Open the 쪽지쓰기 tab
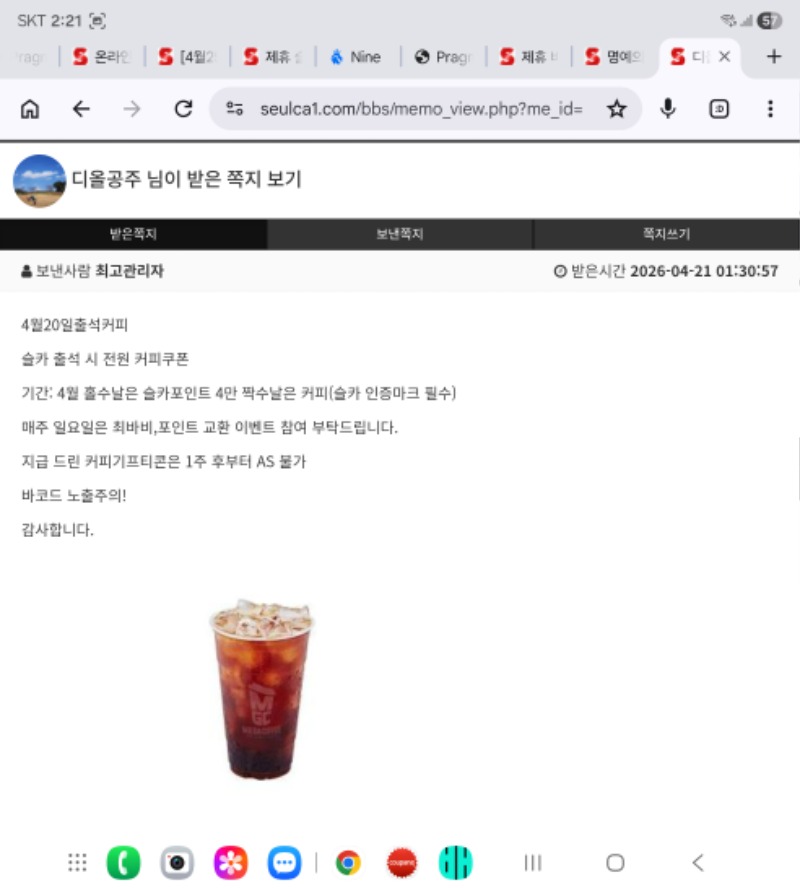Image resolution: width=800 pixels, height=888 pixels. tap(666, 235)
